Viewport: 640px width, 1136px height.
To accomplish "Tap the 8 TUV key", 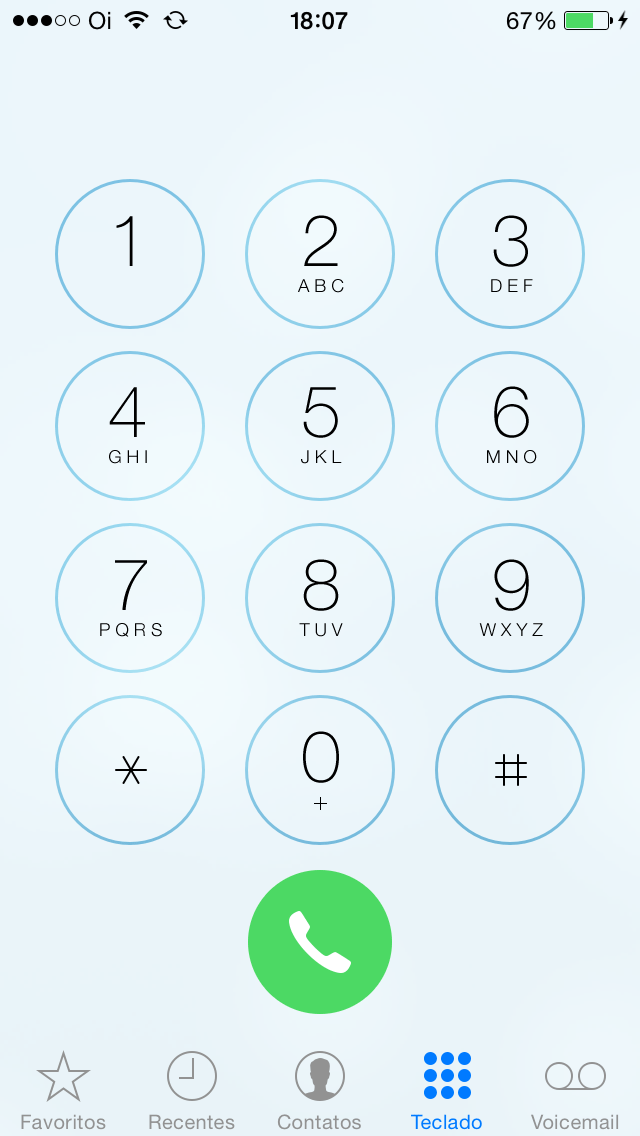I will click(x=320, y=598).
